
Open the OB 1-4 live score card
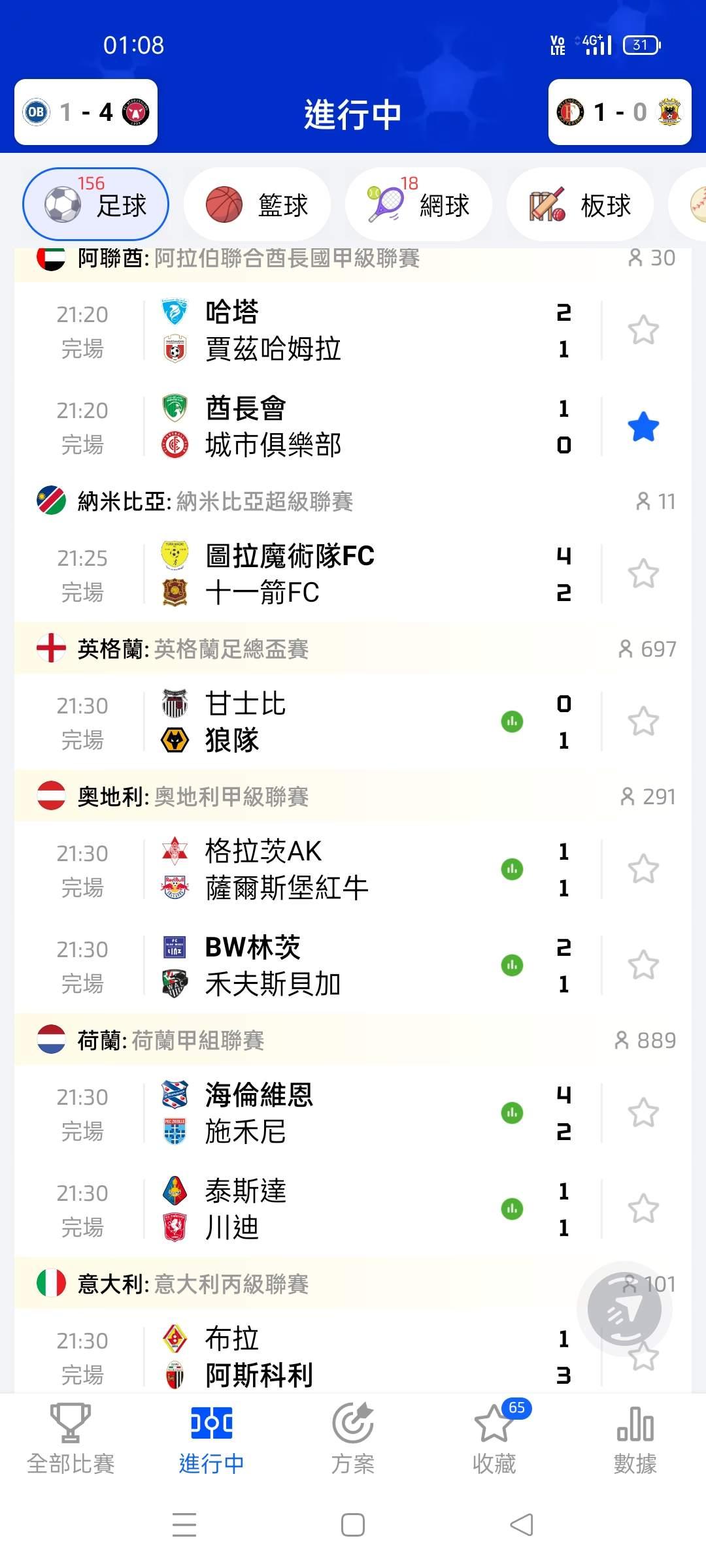[86, 112]
